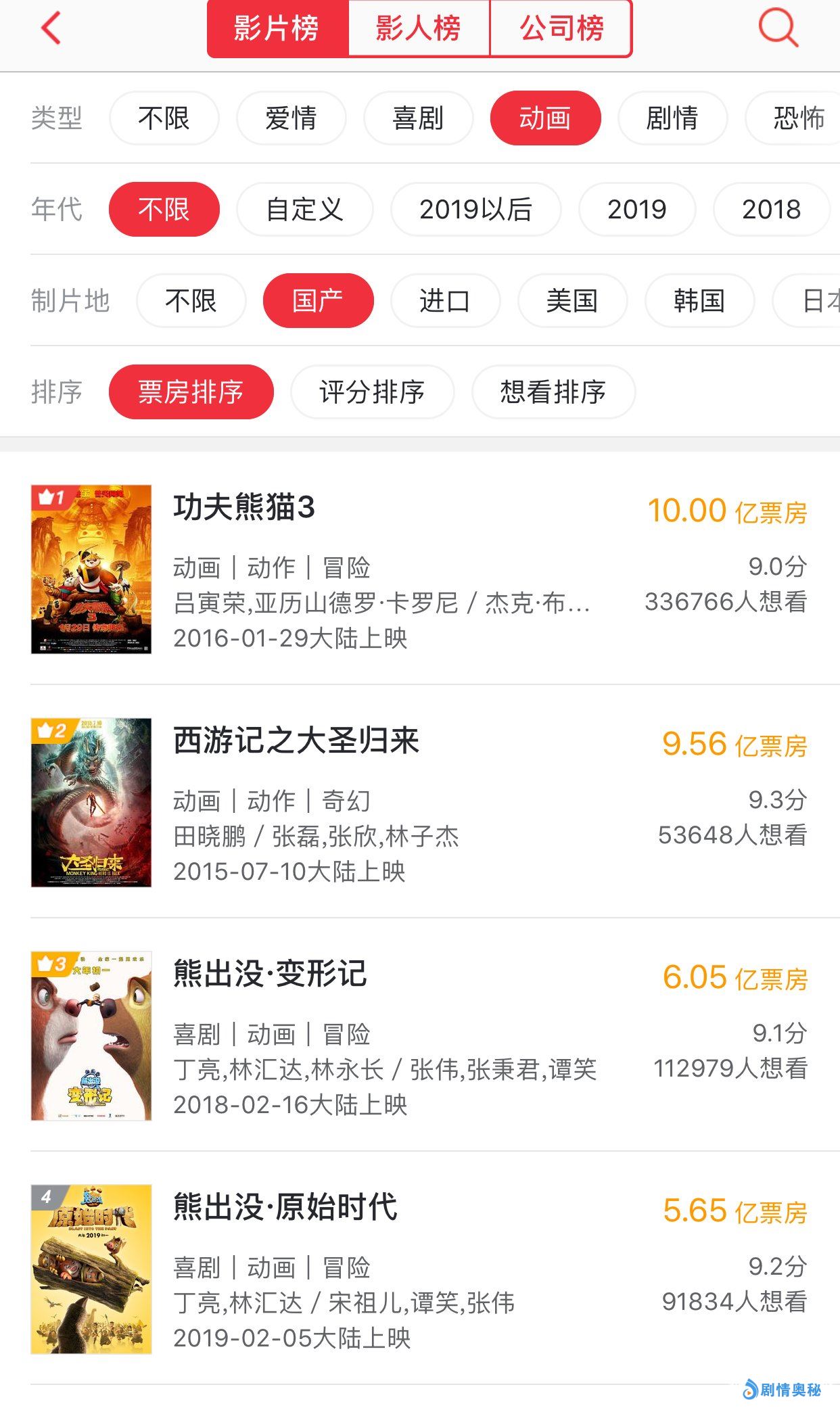Open 熊出没·原始时代 movie details
The height and width of the screenshot is (1410, 840).
tap(285, 1207)
